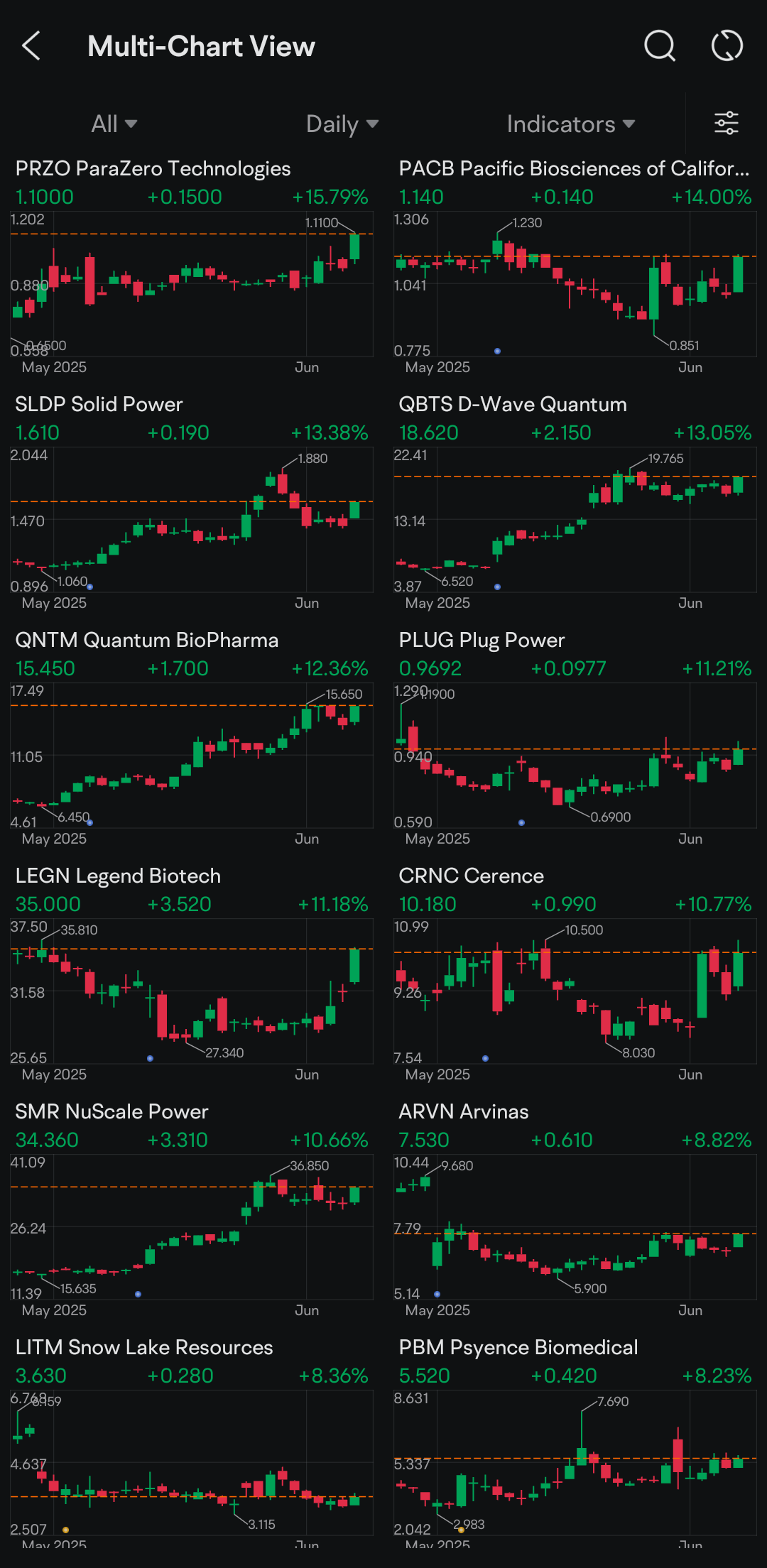767x1568 pixels.
Task: Open the CRNC Cerence chart
Action: [x=575, y=974]
